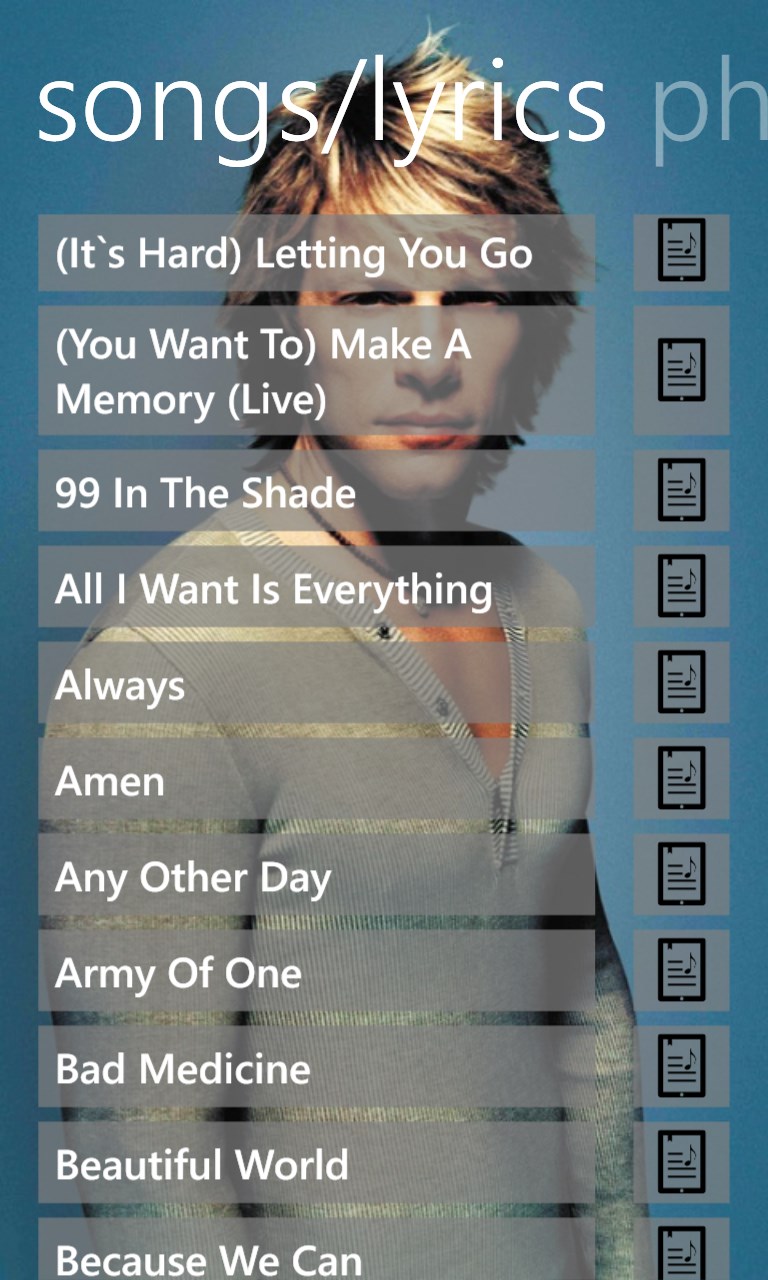Open Bad Medicine
This screenshot has width=768, height=1280.
pos(316,1068)
